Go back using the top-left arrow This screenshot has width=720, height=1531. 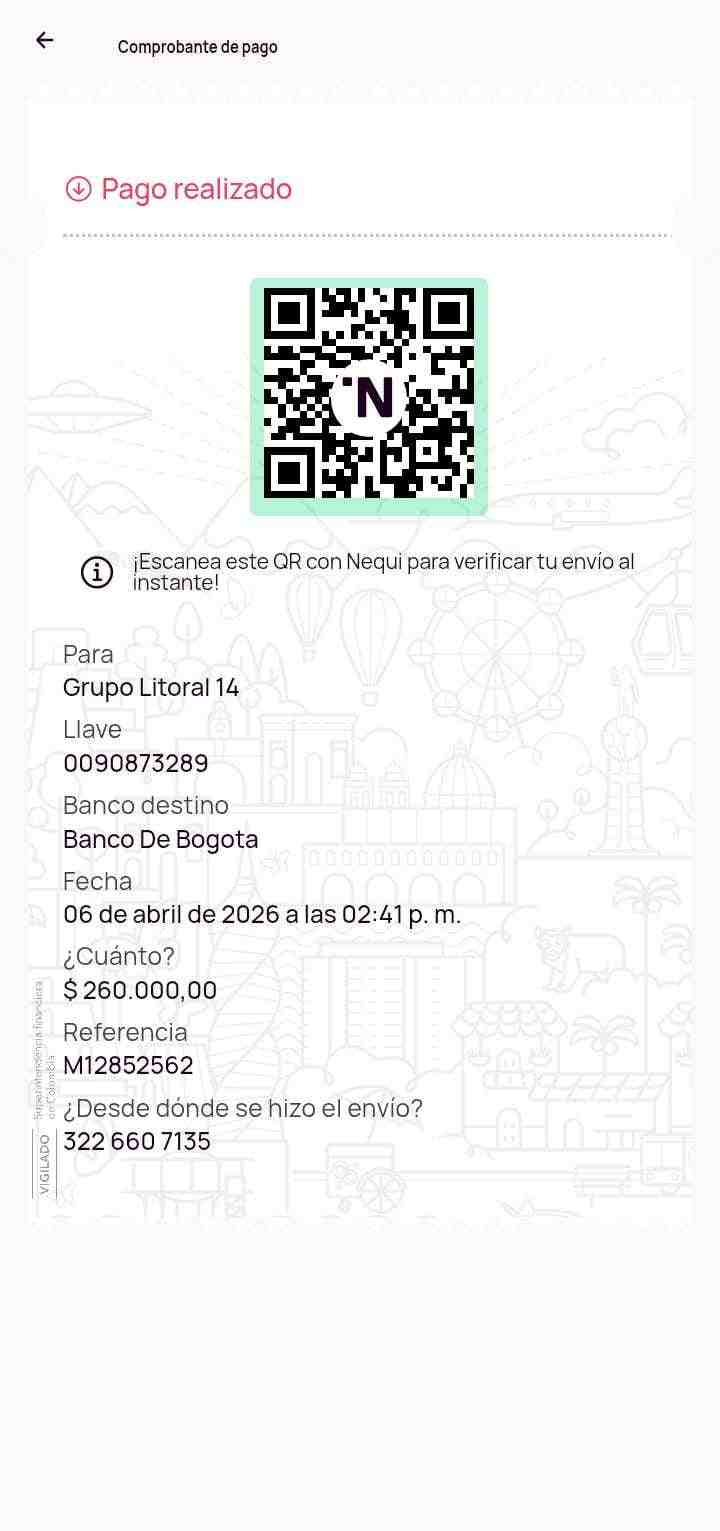[44, 40]
